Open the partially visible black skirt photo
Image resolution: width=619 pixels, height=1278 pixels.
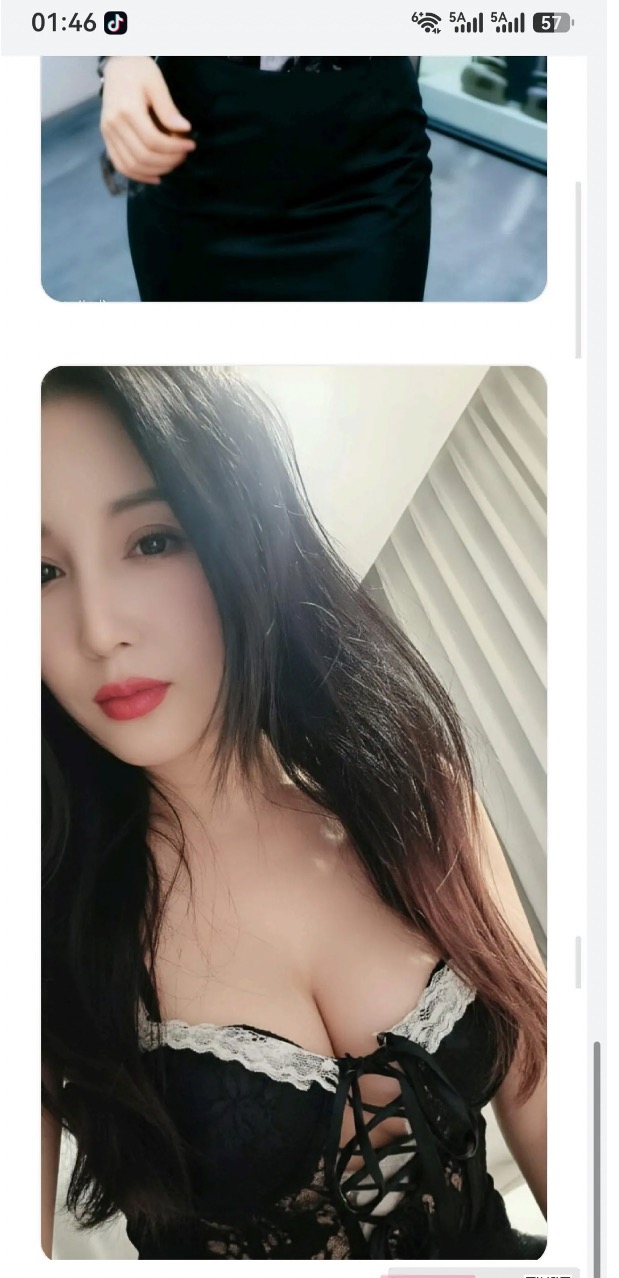coord(294,179)
